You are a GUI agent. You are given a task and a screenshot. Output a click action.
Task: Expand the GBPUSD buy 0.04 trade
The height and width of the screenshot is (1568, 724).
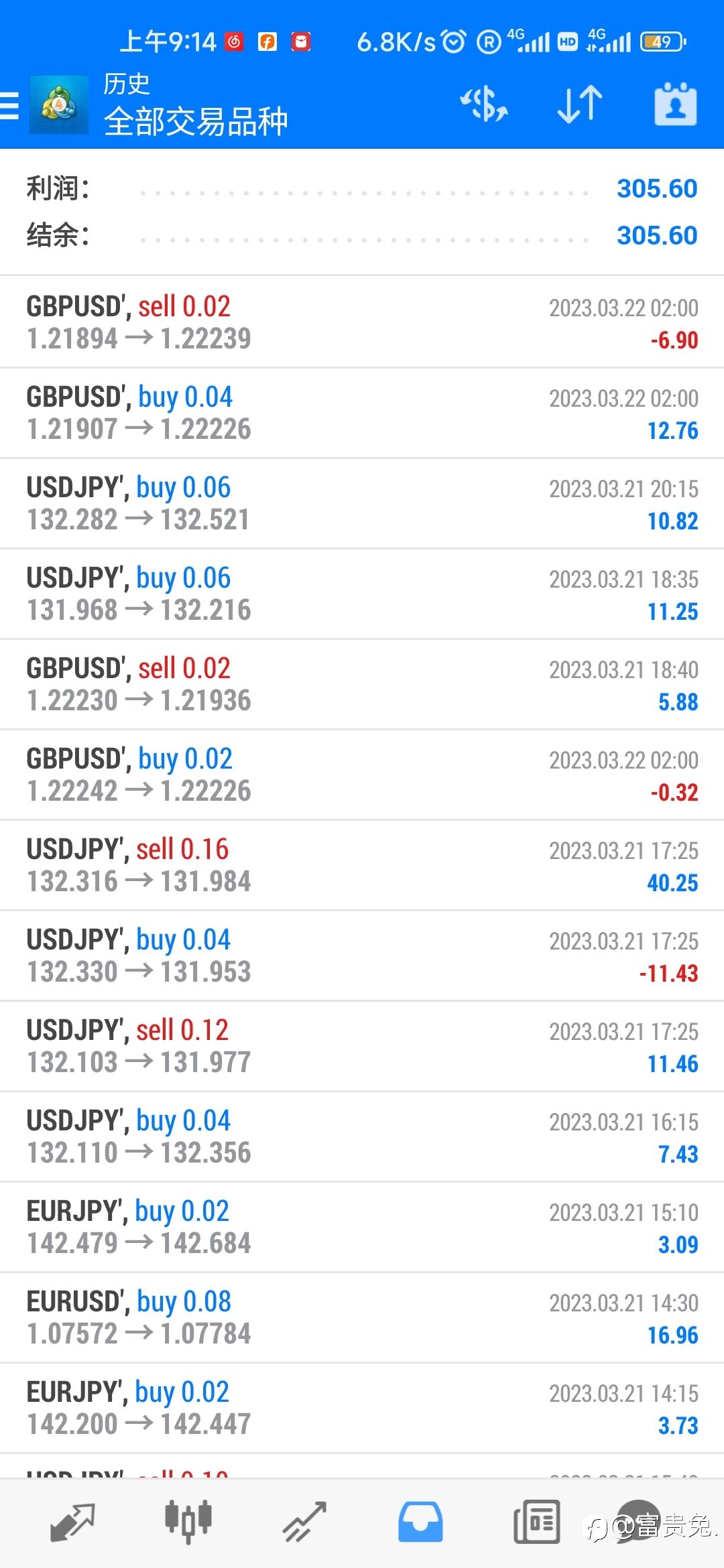[362, 413]
